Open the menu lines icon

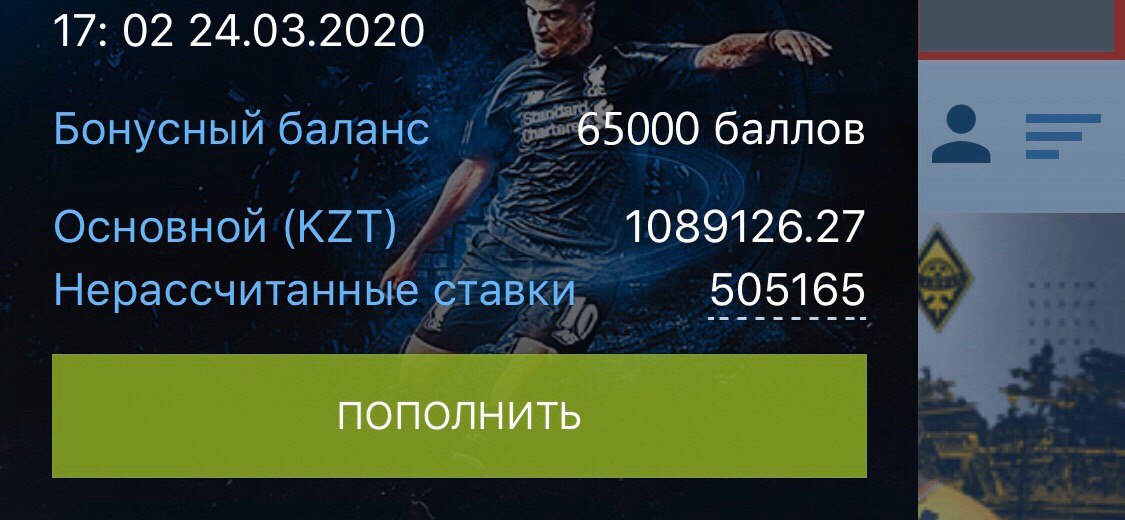click(x=1062, y=136)
